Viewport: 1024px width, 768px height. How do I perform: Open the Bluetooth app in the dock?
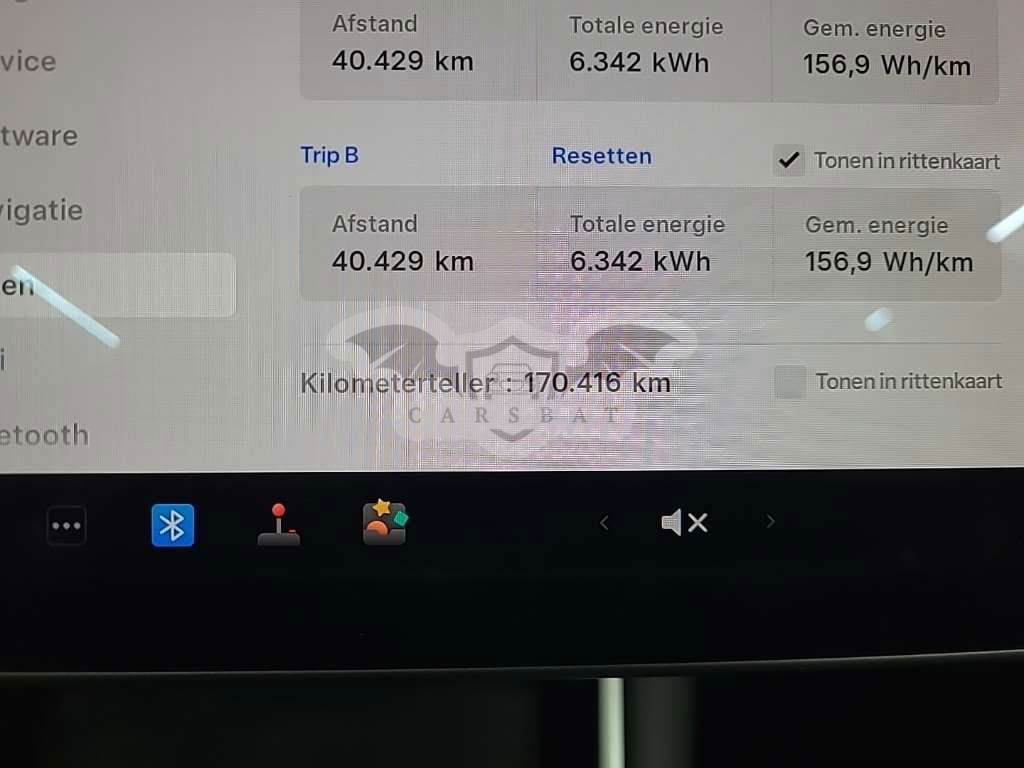pos(173,525)
